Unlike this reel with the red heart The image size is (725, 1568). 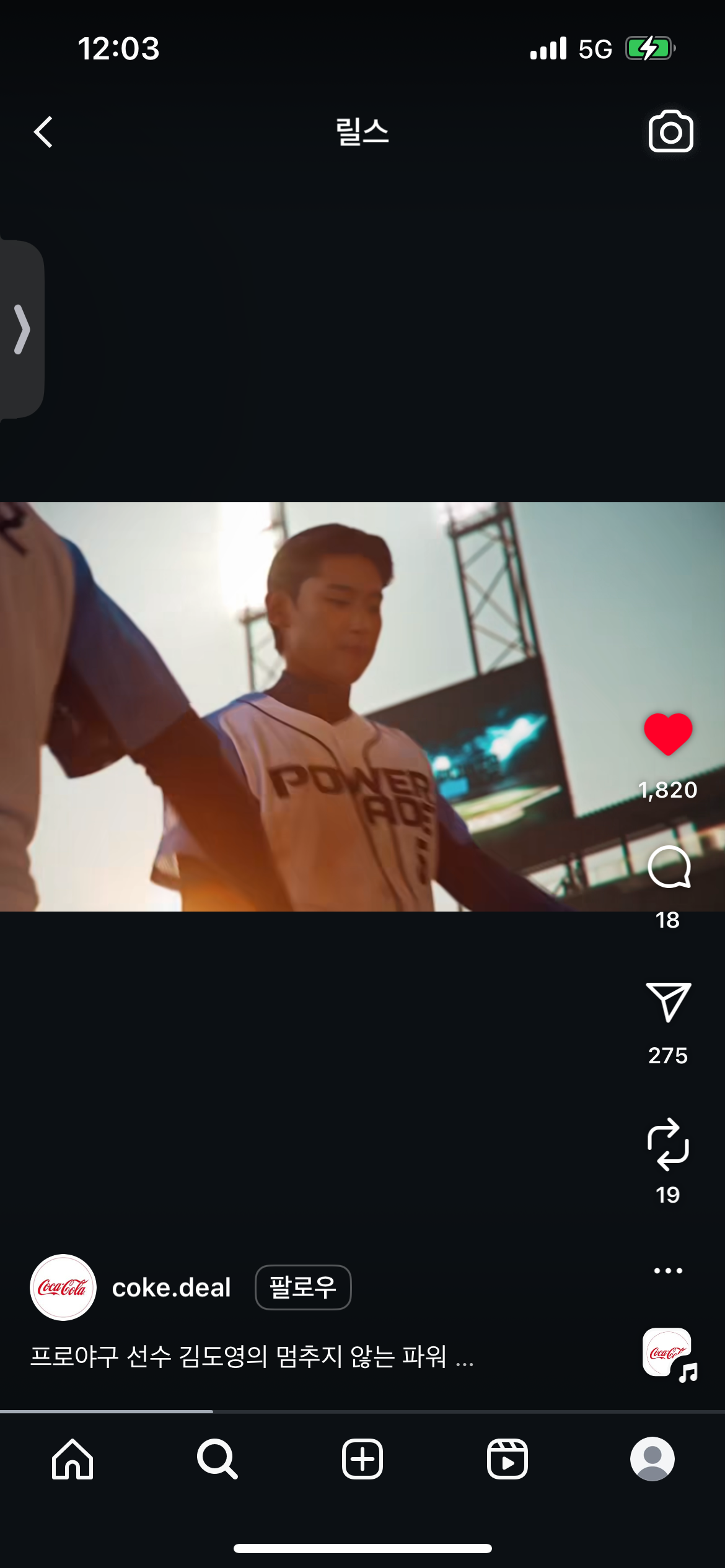[668, 734]
